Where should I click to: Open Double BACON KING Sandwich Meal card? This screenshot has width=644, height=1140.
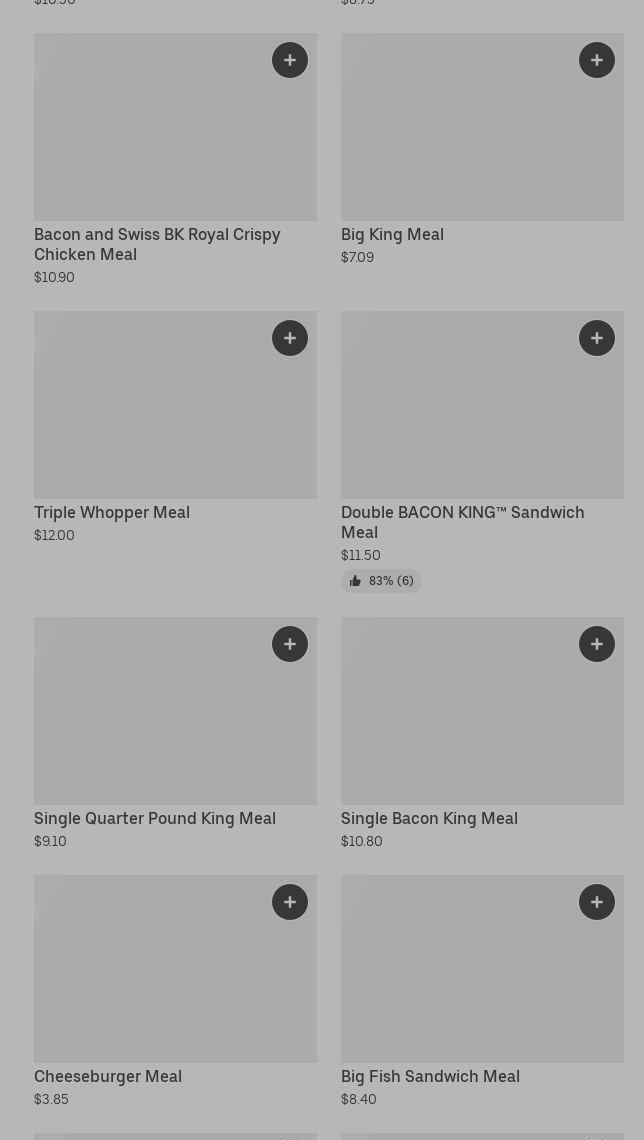[x=462, y=522]
